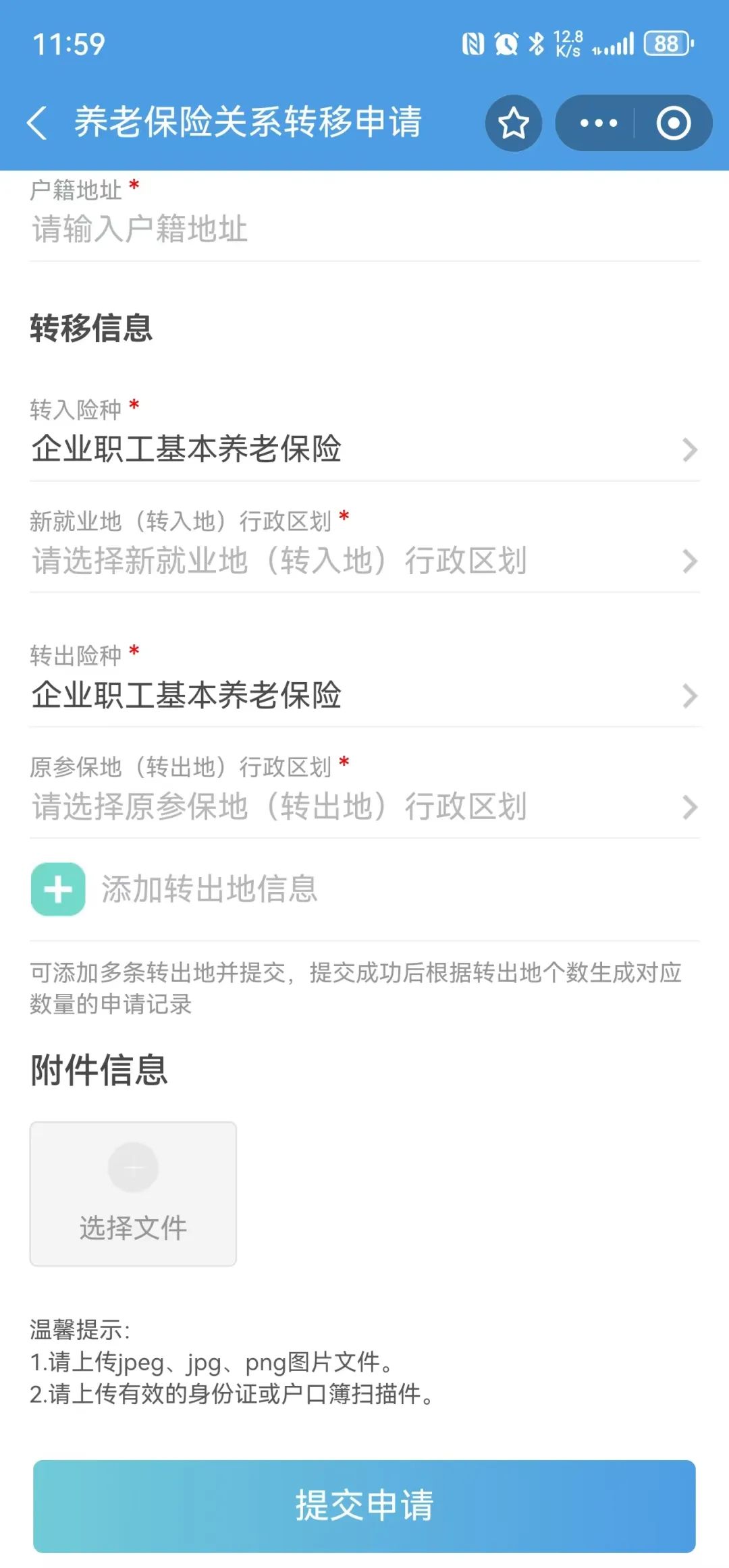Choose 新就业地（转入地）行政区划
The height and width of the screenshot is (1568, 729).
coord(364,561)
